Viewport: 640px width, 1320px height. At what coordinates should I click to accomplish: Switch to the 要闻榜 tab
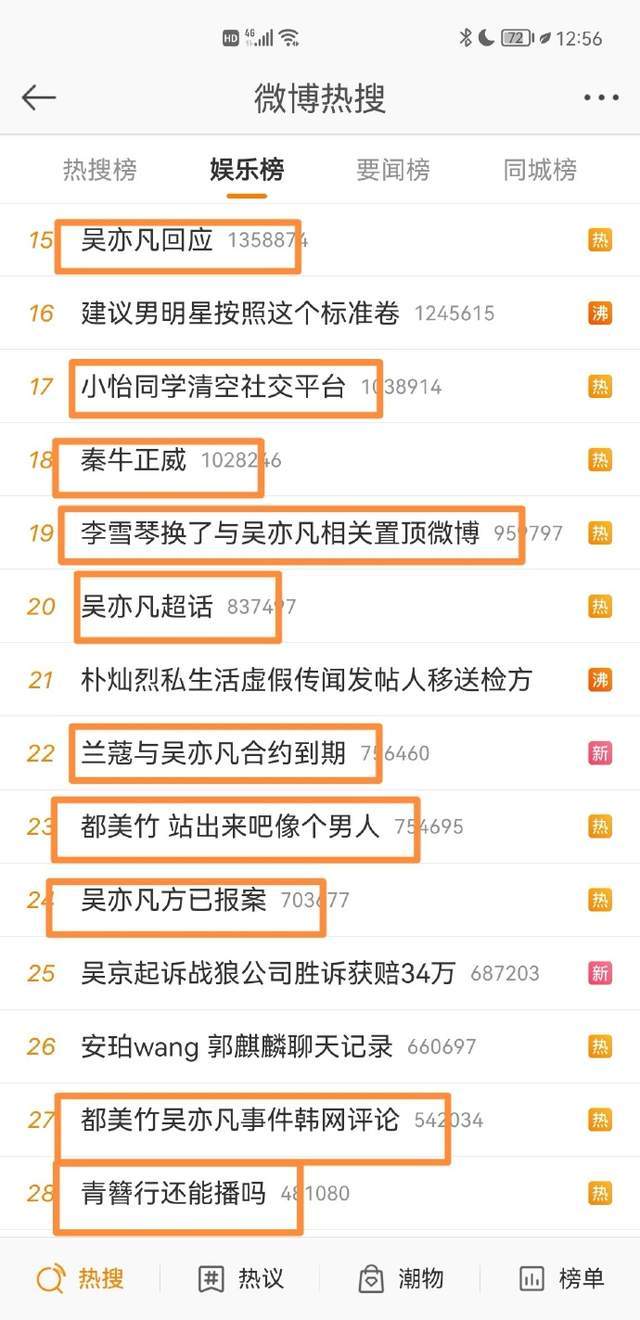click(x=393, y=170)
